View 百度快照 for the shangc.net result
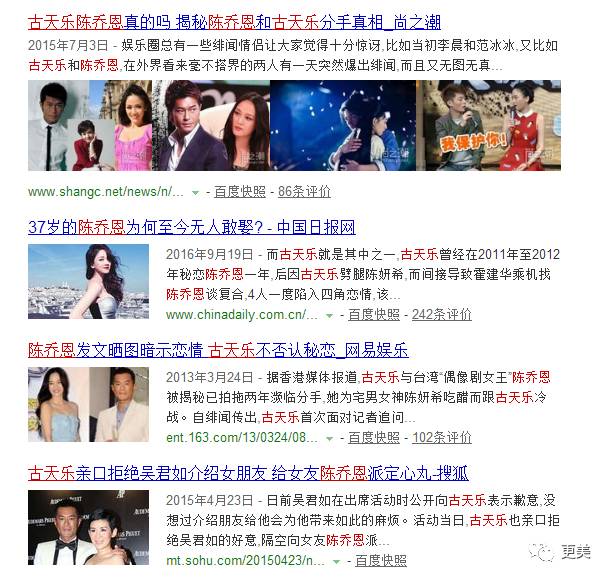Viewport: 610px width, 579px height. tap(239, 191)
